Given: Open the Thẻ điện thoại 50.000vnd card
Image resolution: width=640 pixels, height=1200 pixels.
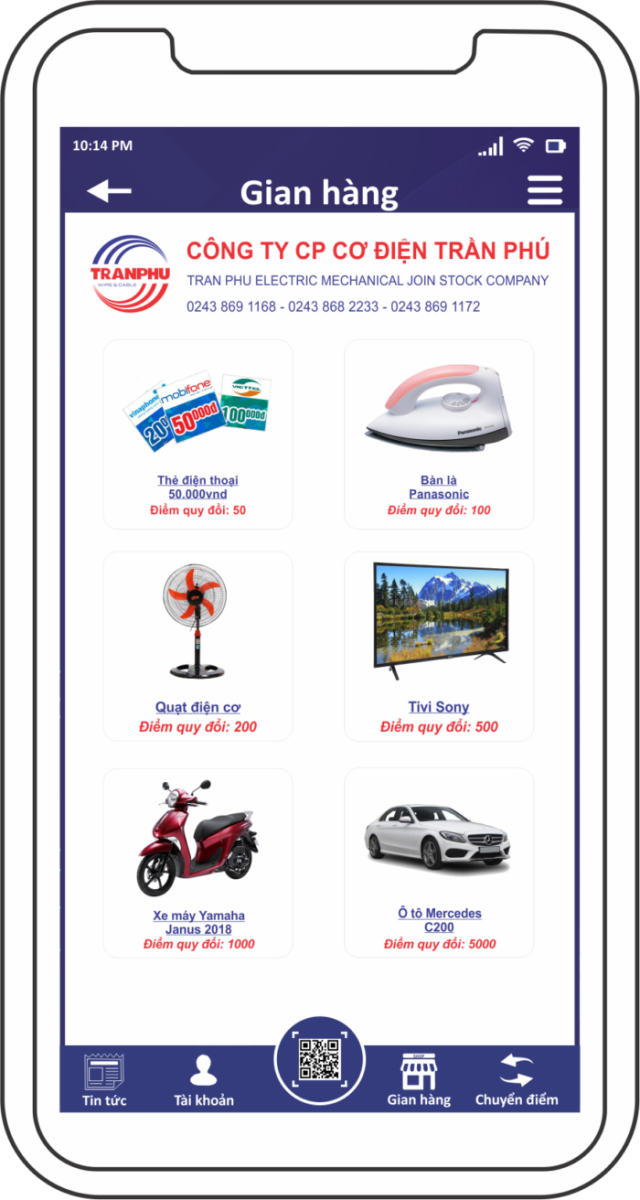Looking at the screenshot, I should 198,434.
